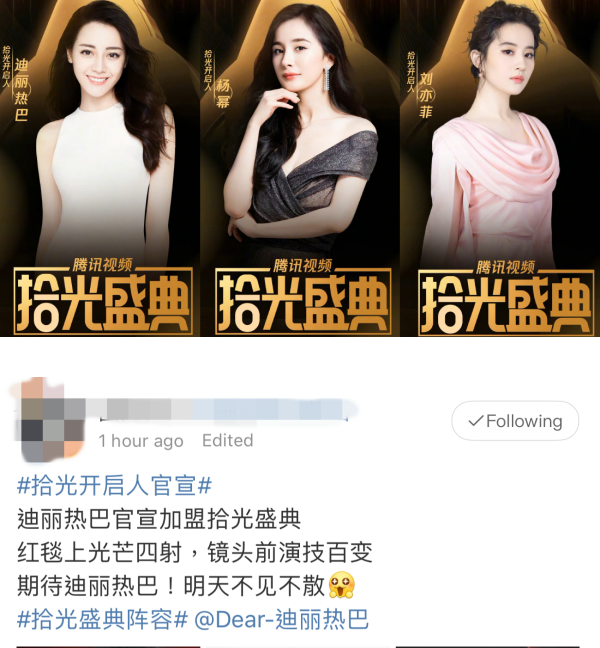The width and height of the screenshot is (600, 648).
Task: View the poster image captioned 杨幂
Action: point(299,168)
